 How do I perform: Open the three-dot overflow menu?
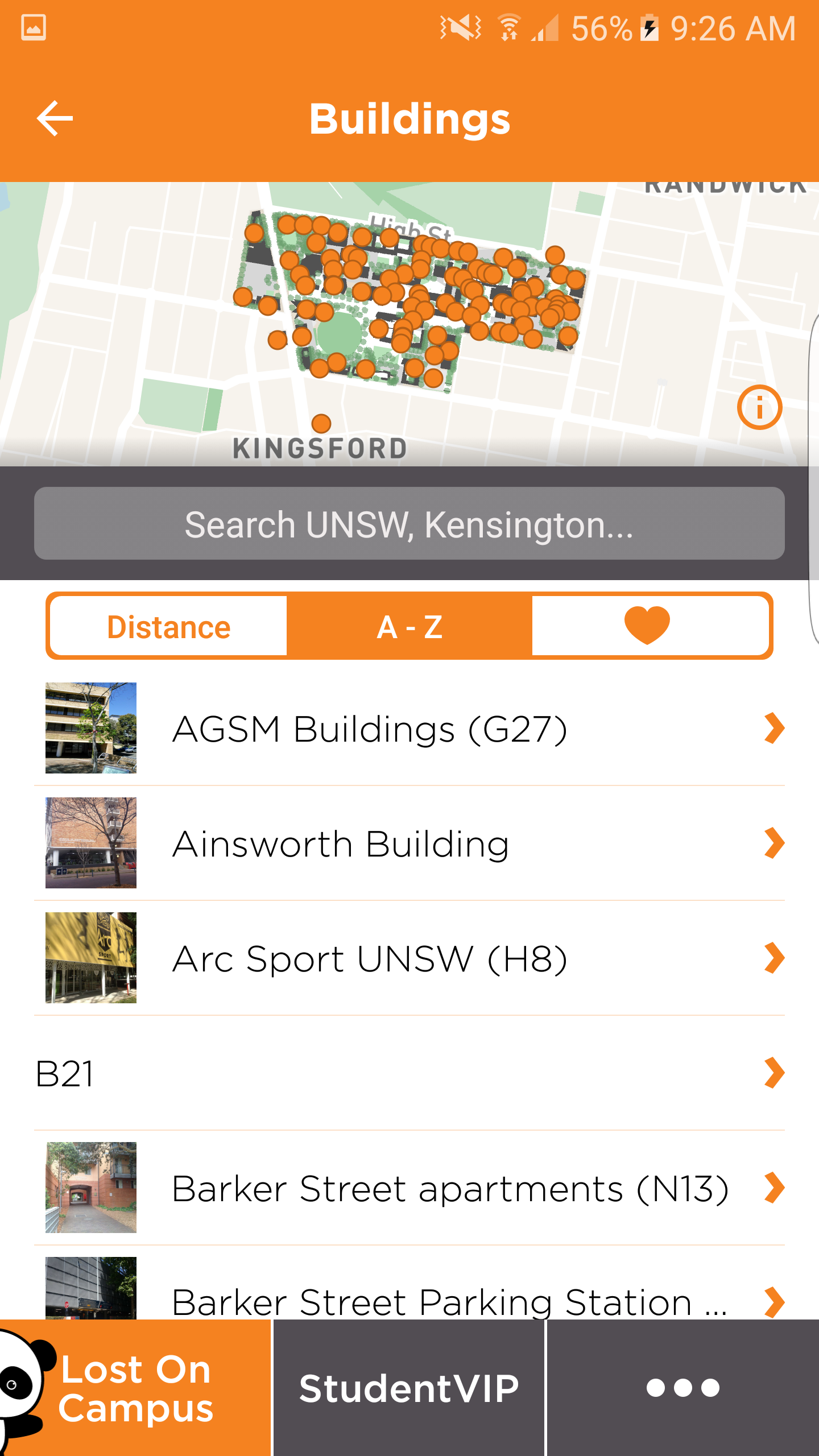(x=682, y=1388)
